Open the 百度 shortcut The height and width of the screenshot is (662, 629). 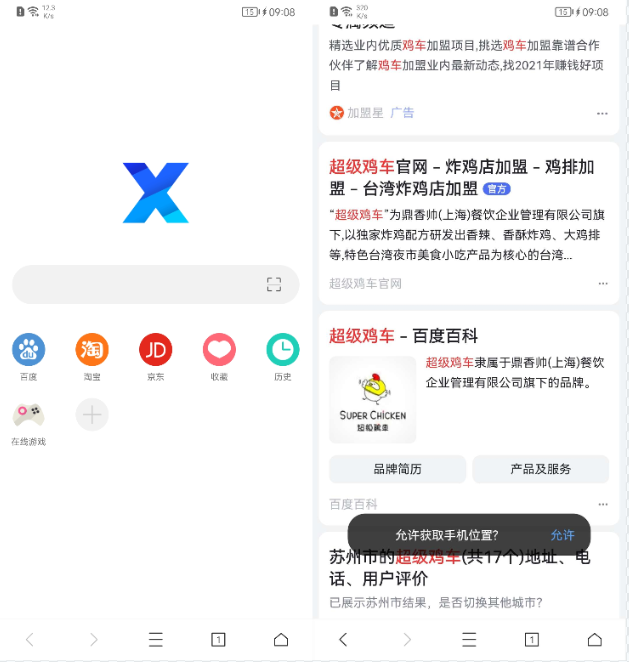tap(28, 350)
